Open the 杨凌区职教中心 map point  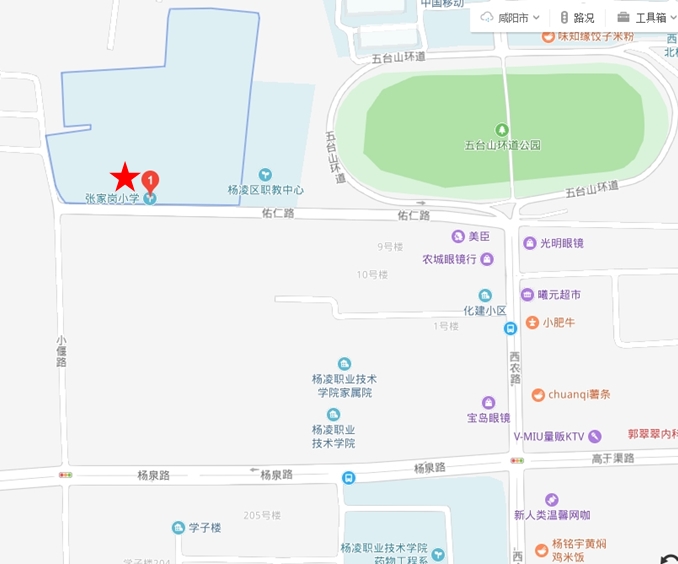pyautogui.click(x=265, y=175)
